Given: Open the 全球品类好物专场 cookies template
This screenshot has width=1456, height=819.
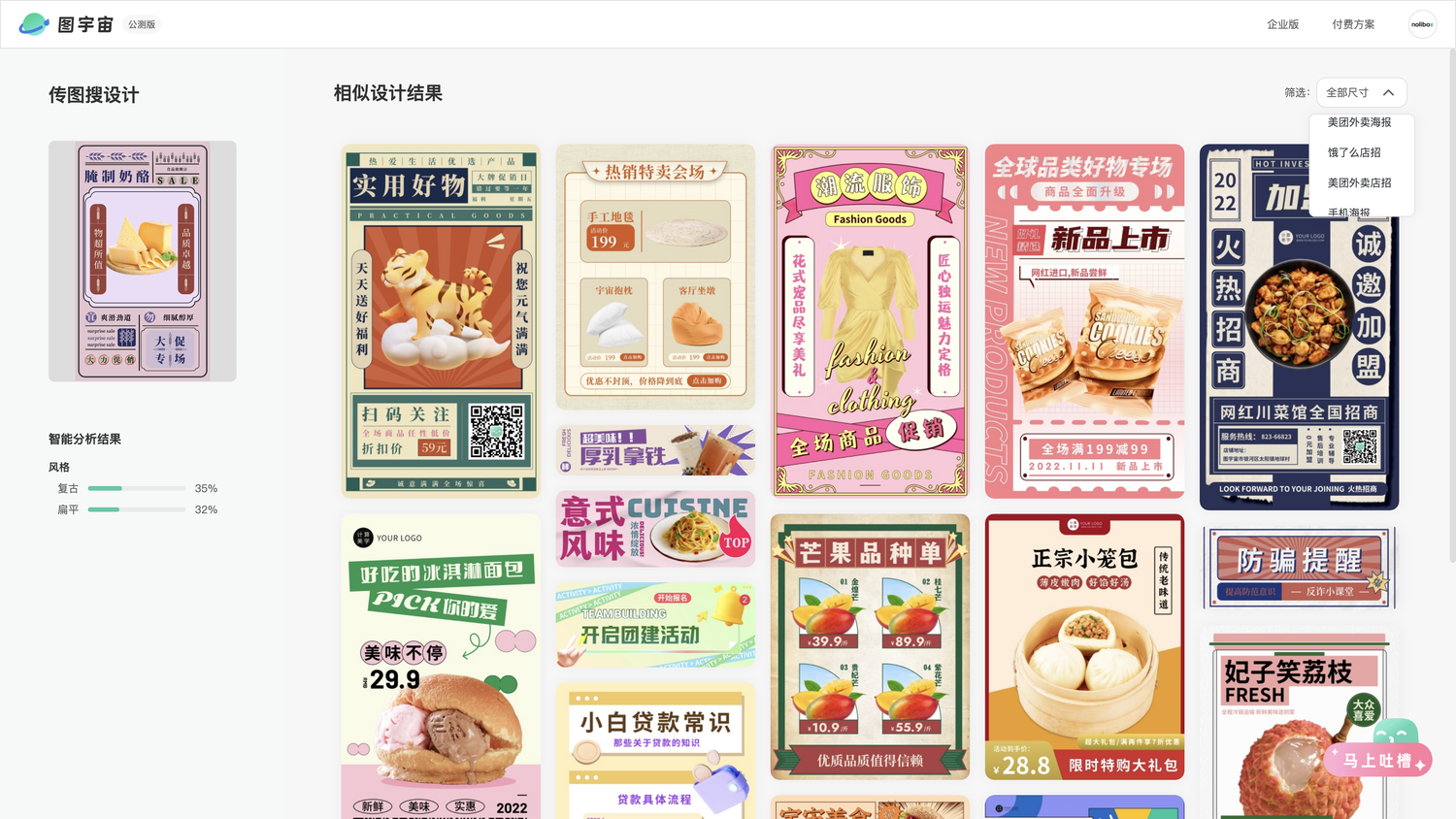Looking at the screenshot, I should tap(1084, 320).
